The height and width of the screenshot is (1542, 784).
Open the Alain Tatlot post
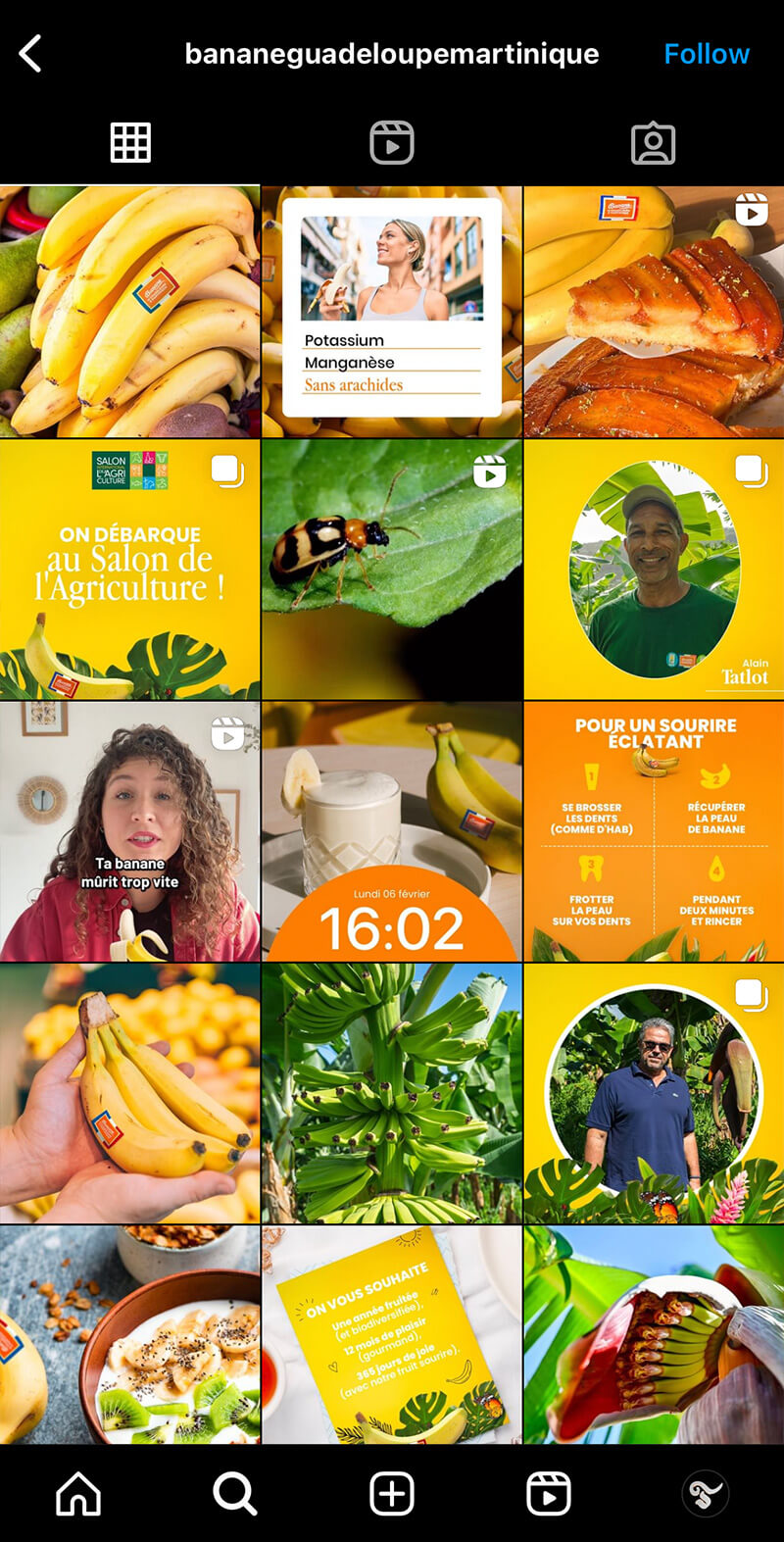(654, 569)
